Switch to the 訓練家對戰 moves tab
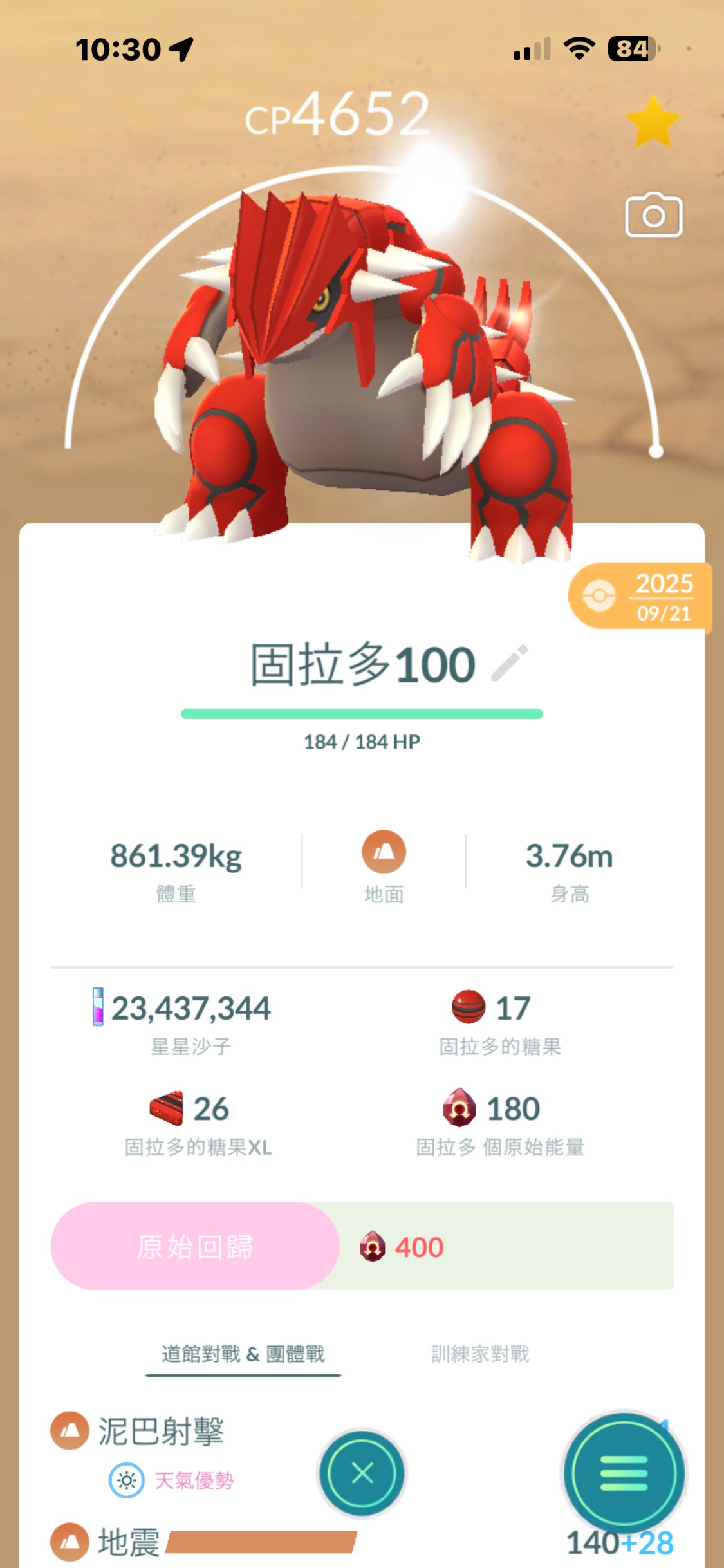The height and width of the screenshot is (1568, 724). [x=480, y=1354]
